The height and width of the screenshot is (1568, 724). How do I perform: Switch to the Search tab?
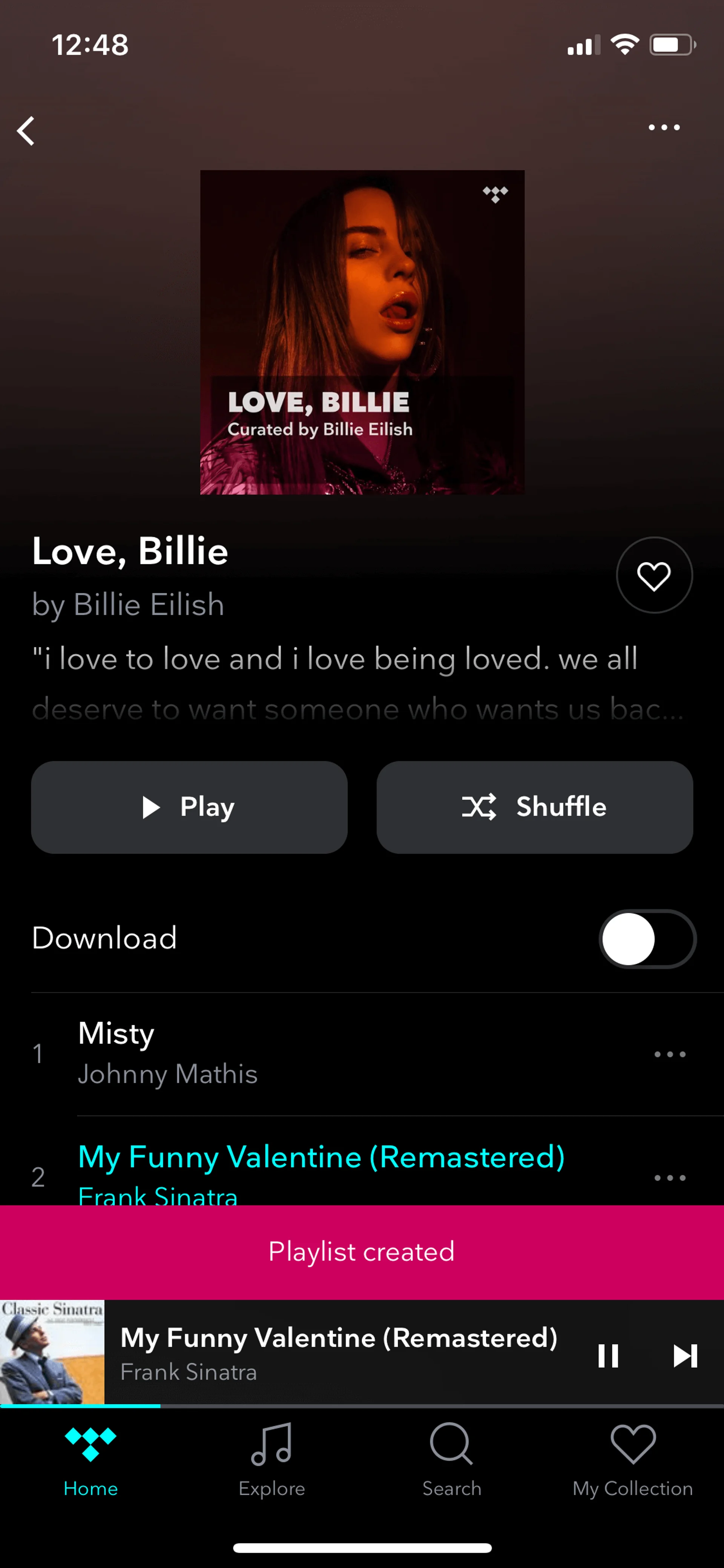[x=451, y=1461]
